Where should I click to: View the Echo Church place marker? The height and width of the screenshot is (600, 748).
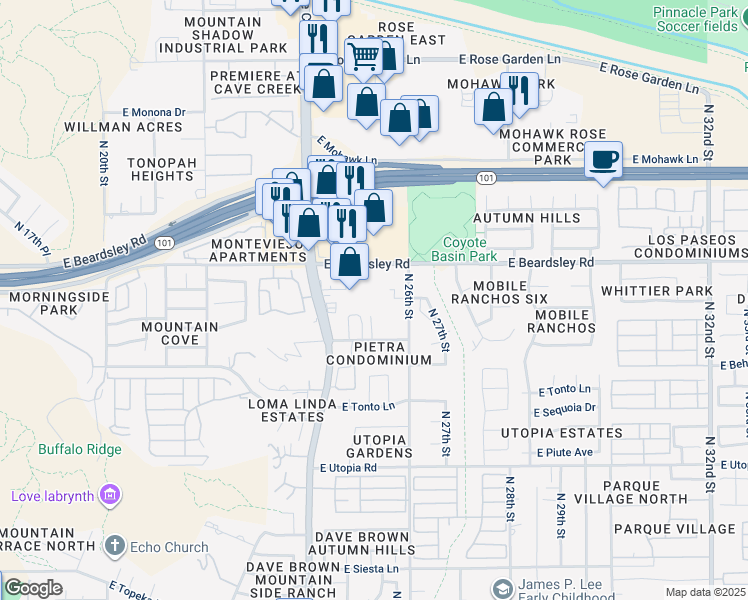tap(115, 546)
